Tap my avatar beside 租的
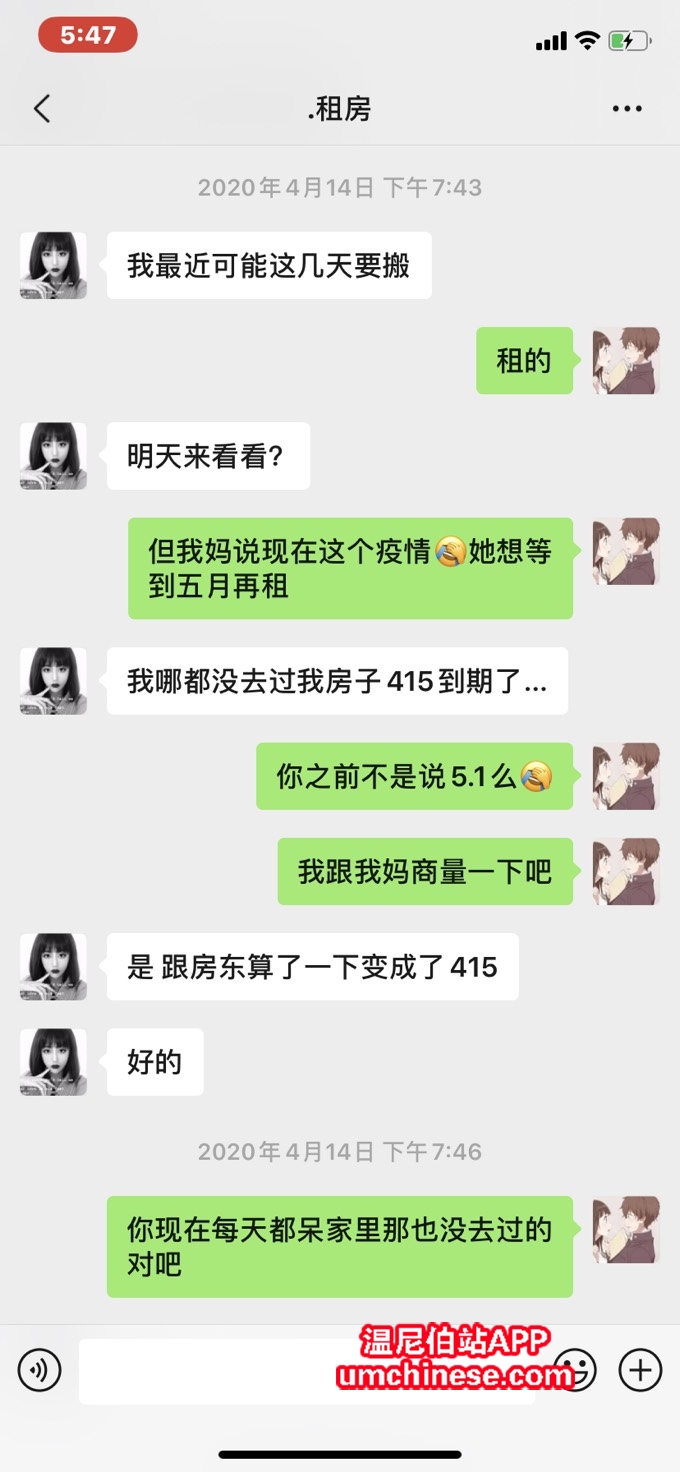 (x=626, y=360)
